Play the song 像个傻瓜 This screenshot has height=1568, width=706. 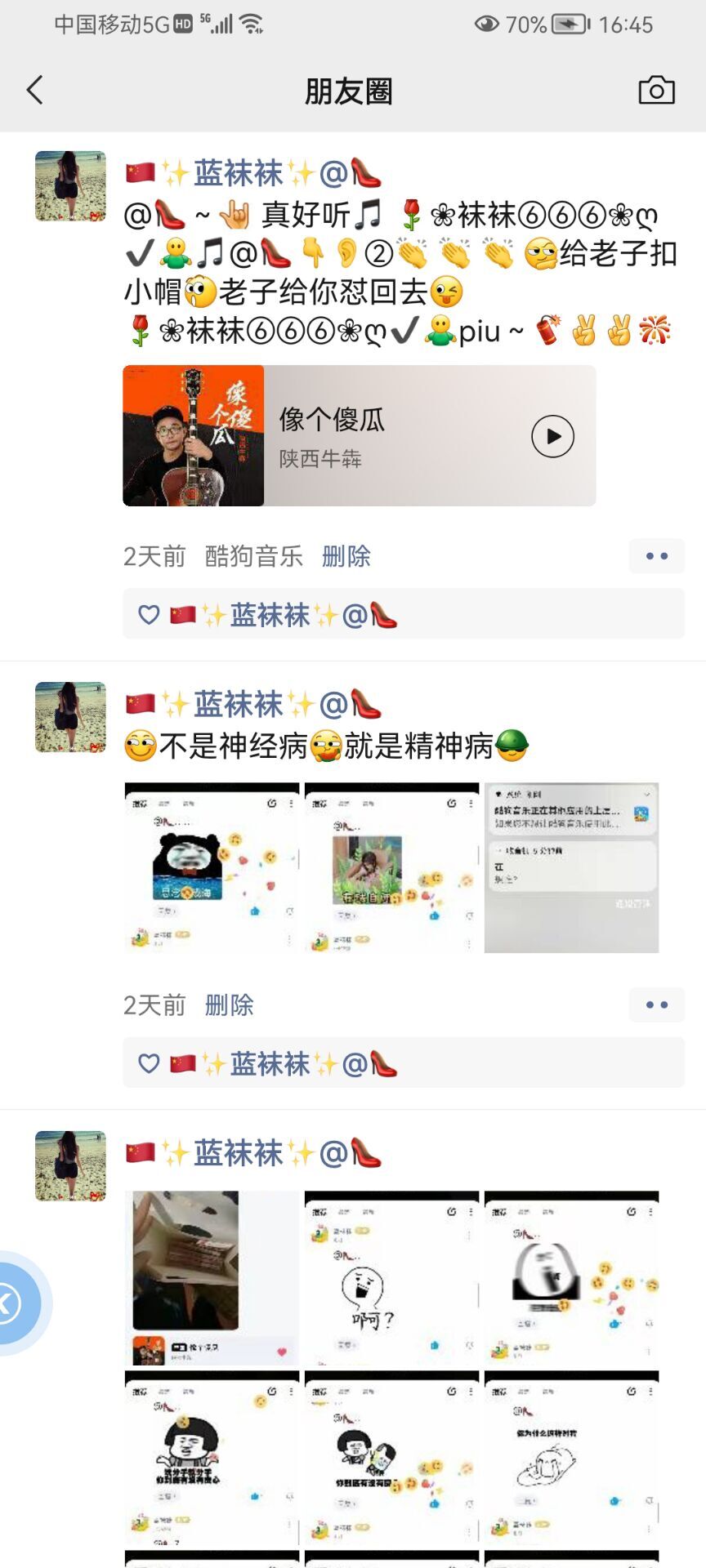tap(552, 436)
